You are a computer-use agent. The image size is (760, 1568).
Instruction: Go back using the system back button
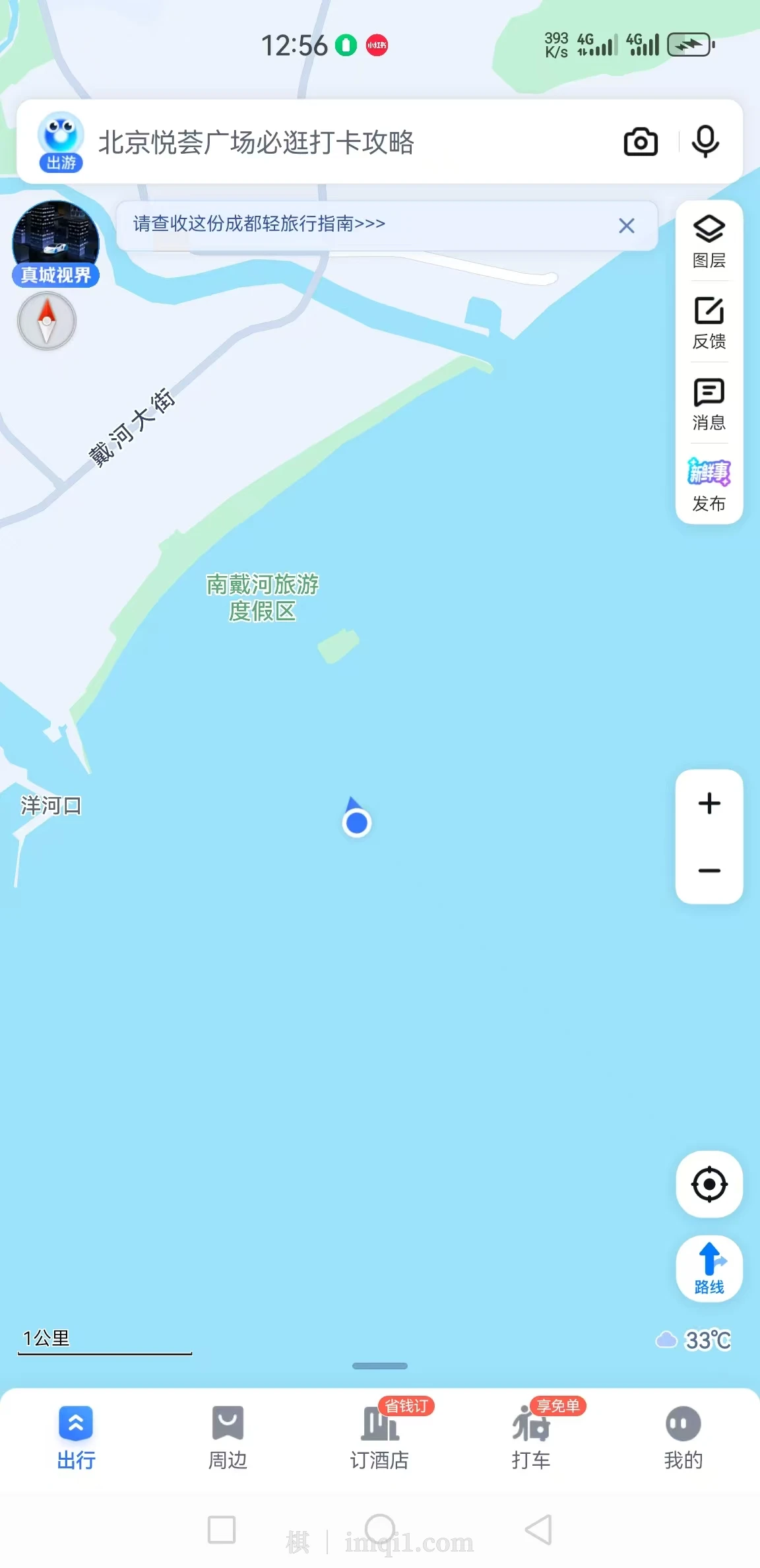538,1530
